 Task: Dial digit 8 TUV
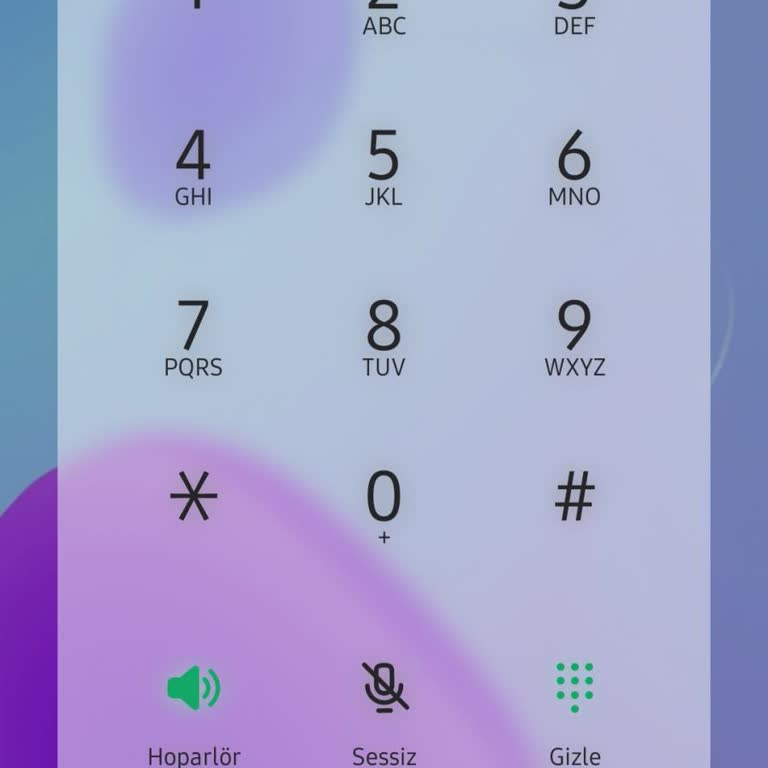coord(383,337)
